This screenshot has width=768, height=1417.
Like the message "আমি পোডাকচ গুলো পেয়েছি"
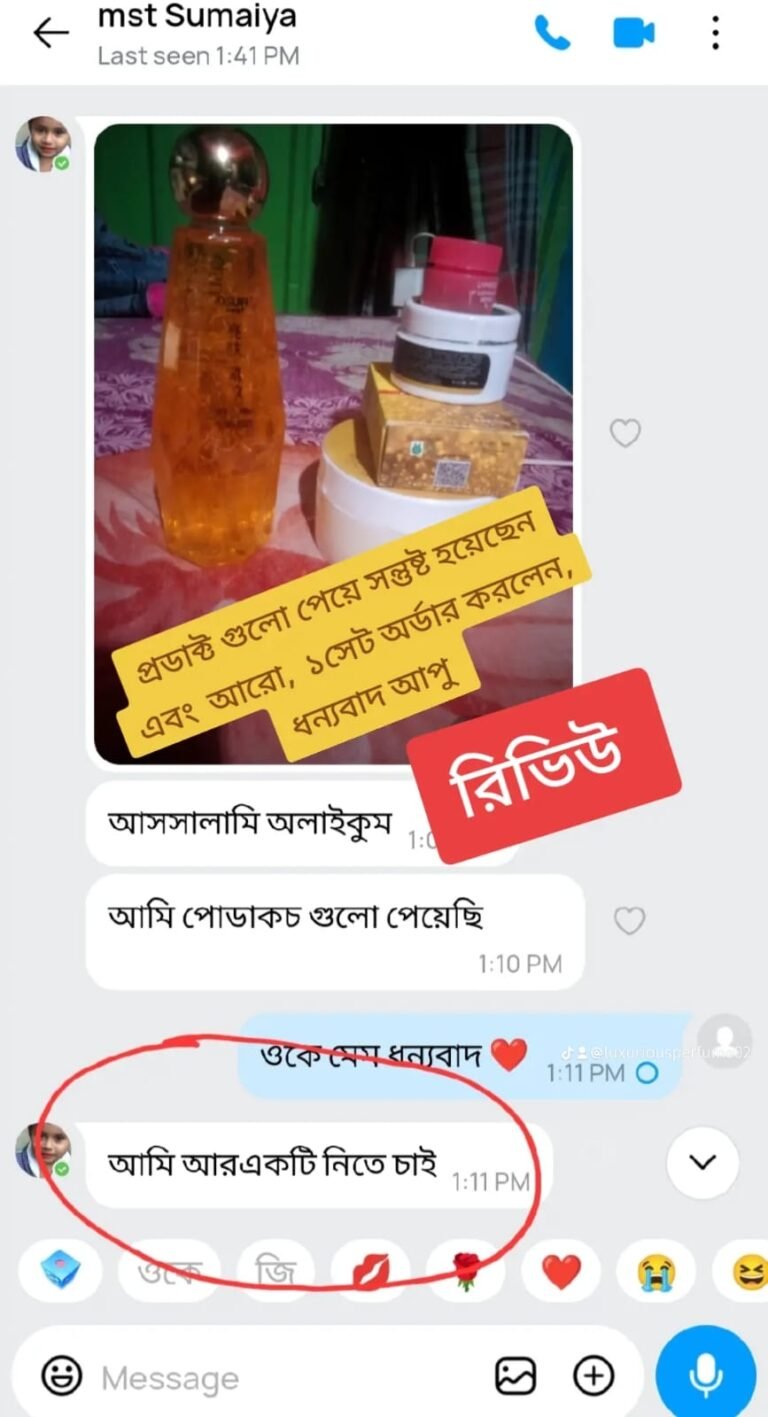tap(629, 921)
